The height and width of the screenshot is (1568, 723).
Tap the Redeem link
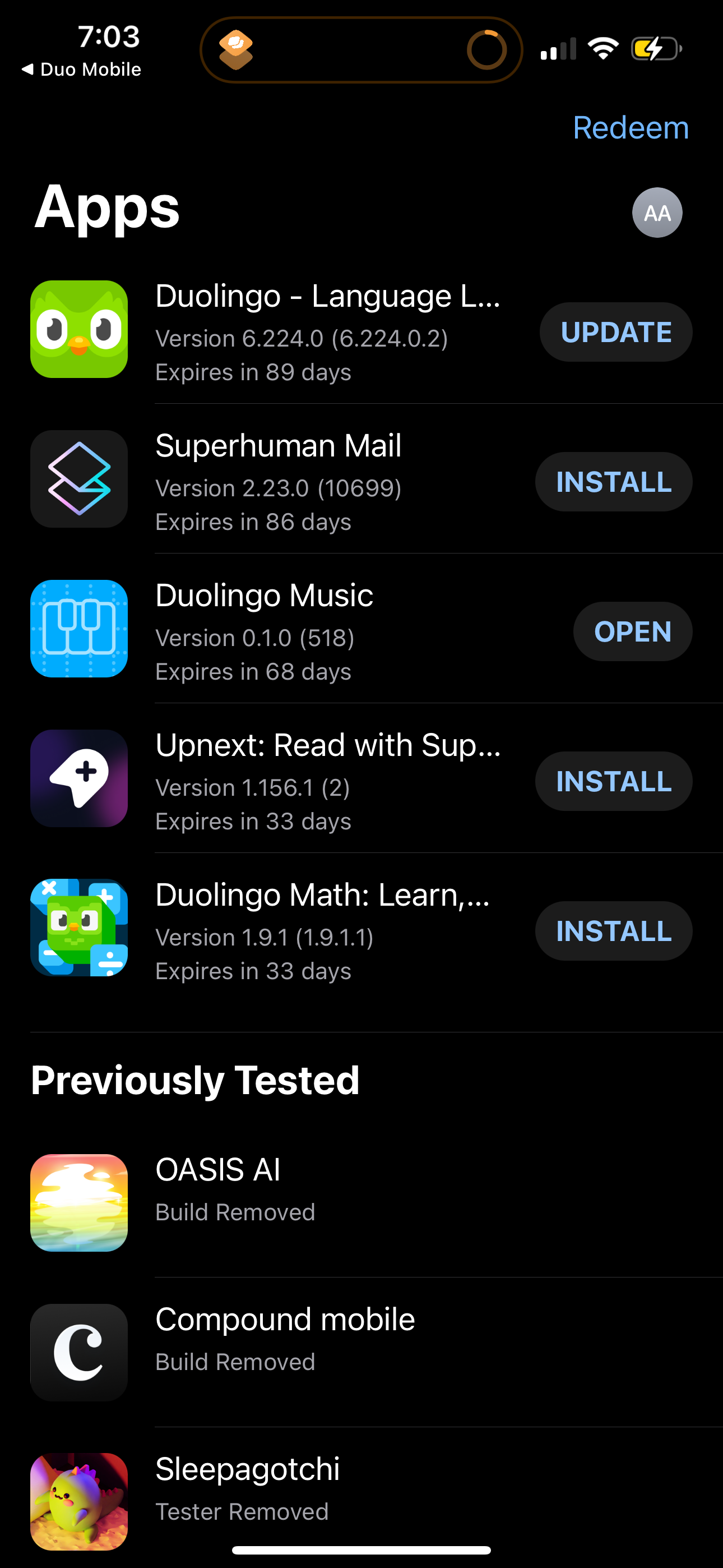630,127
